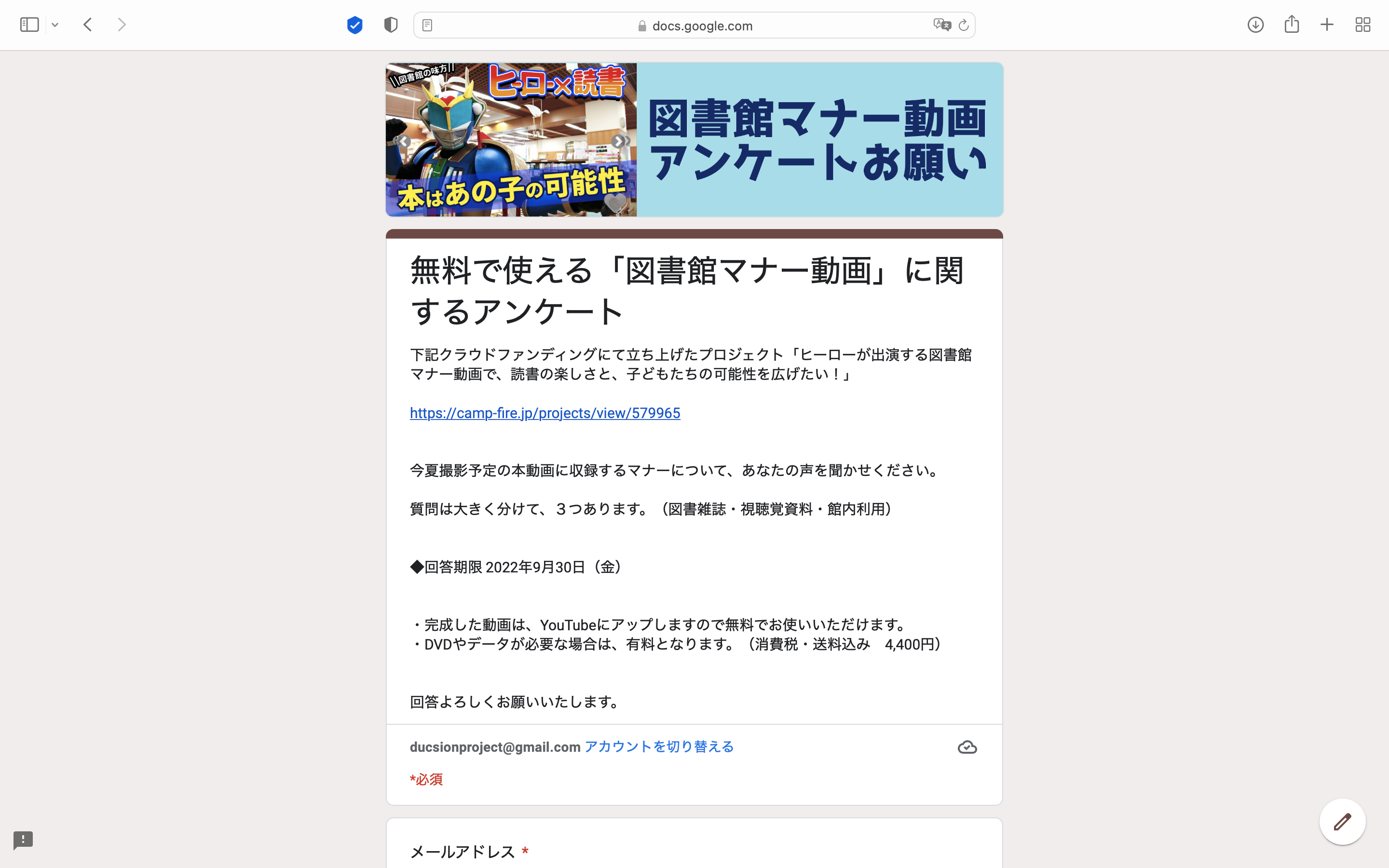Report a problem with the exclamation icon
The image size is (1389, 868).
click(23, 840)
